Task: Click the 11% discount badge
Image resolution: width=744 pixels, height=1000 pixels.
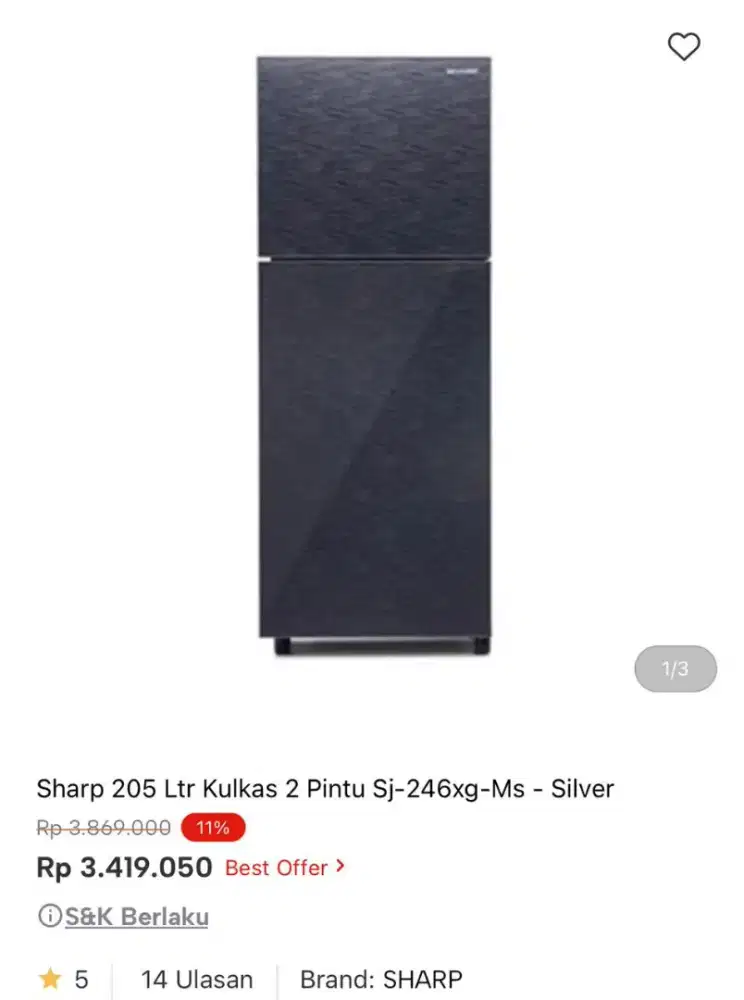Action: tap(212, 828)
